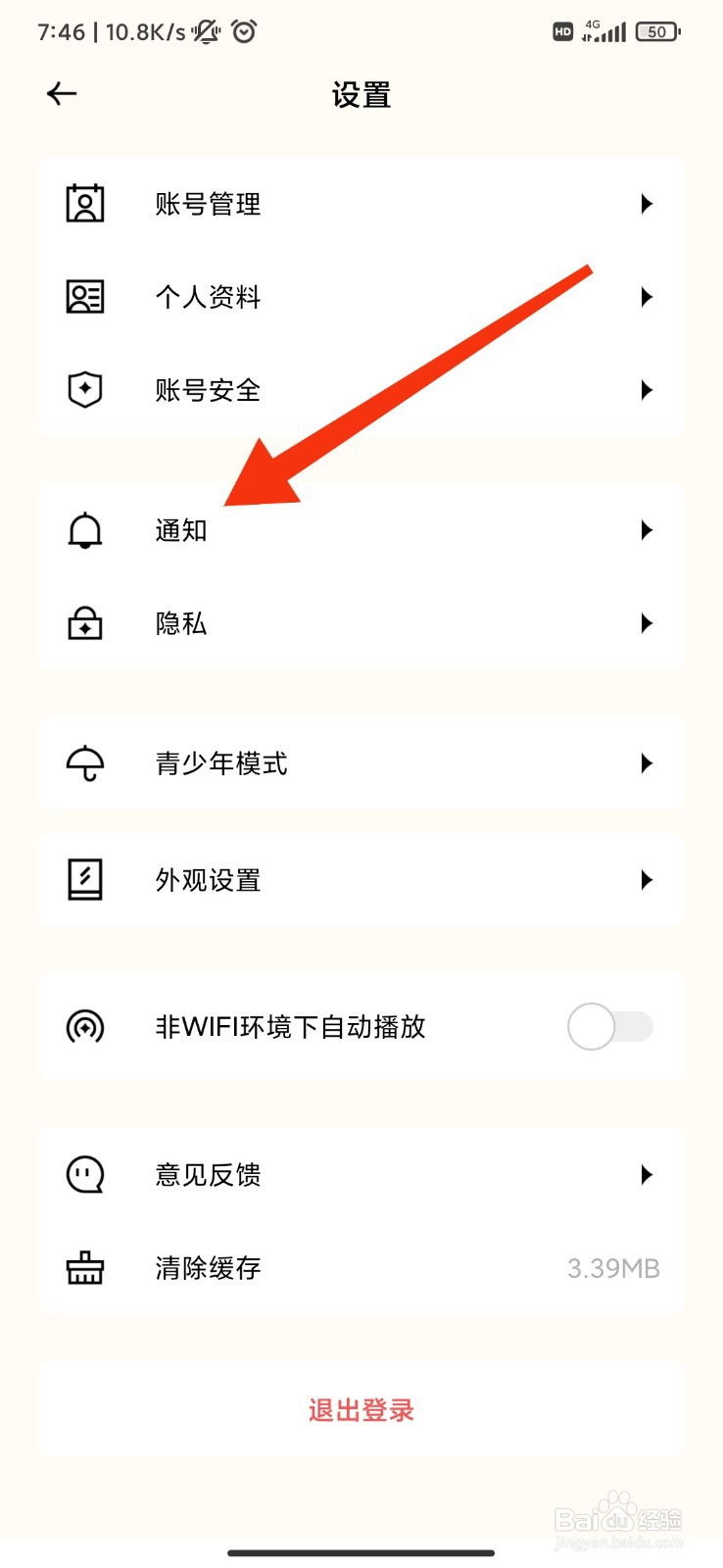The height and width of the screenshot is (1568, 723).
Task: Click the feedback speech bubble icon
Action: (x=84, y=1174)
